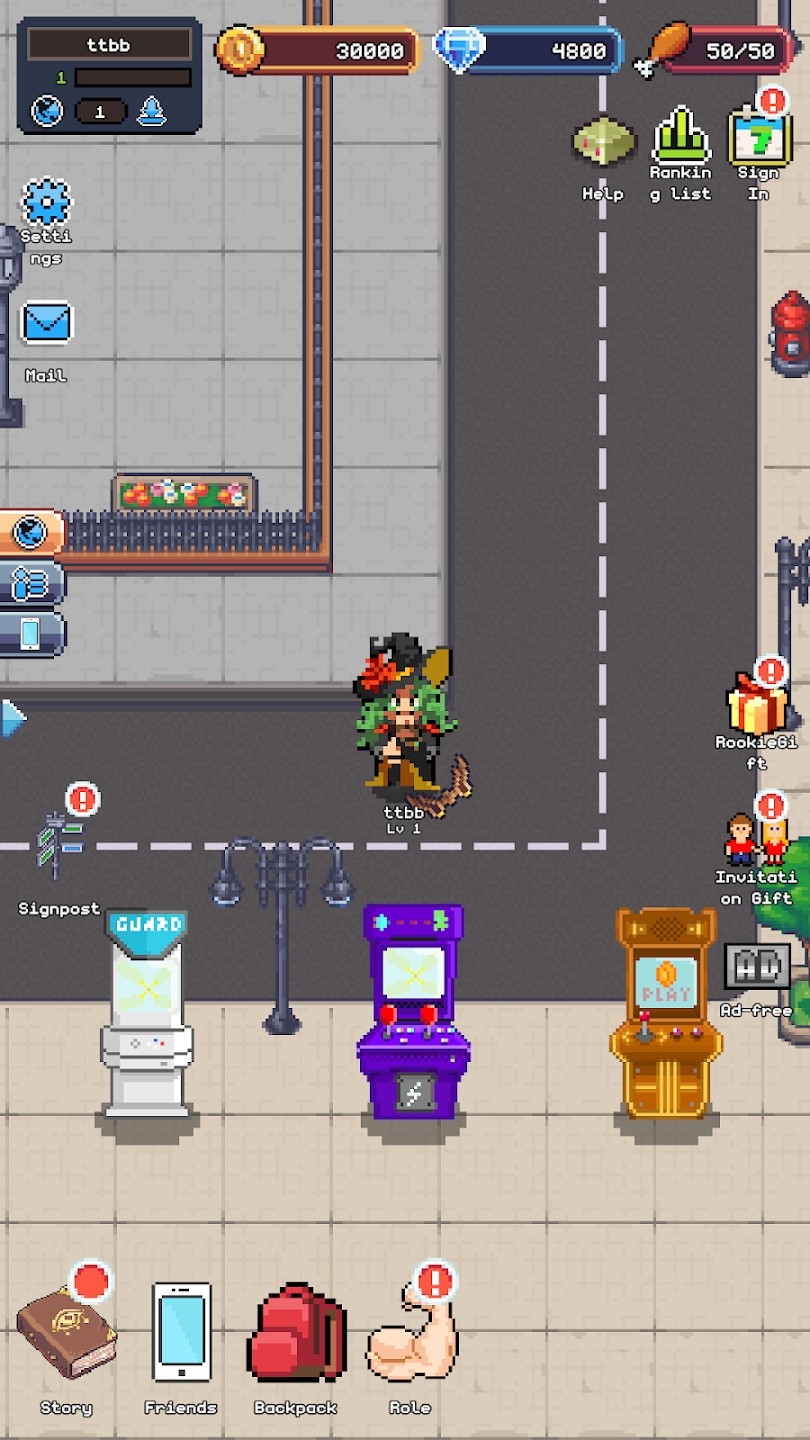
Task: Open the Help menu
Action: 603,143
